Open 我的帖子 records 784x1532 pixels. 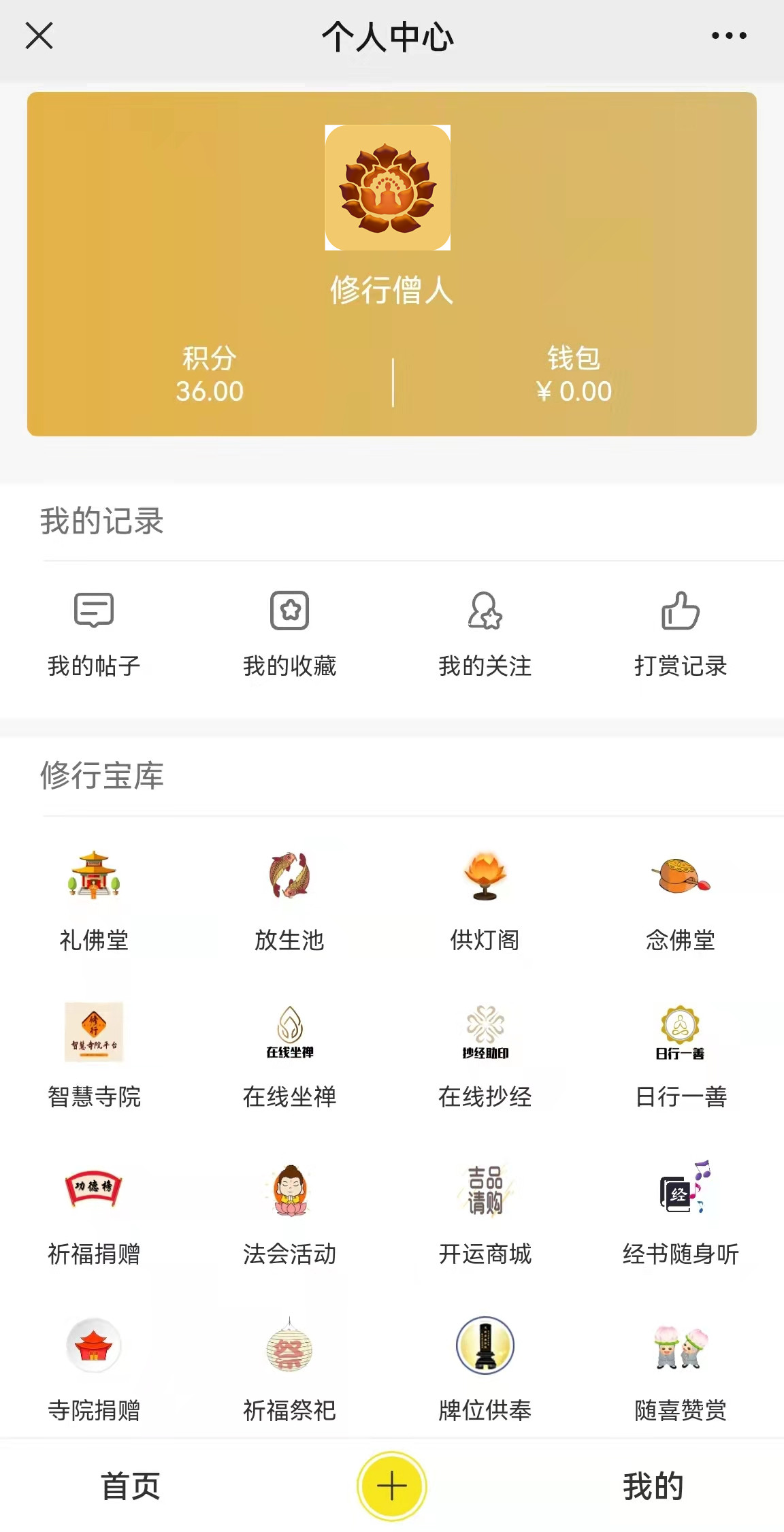tap(94, 633)
